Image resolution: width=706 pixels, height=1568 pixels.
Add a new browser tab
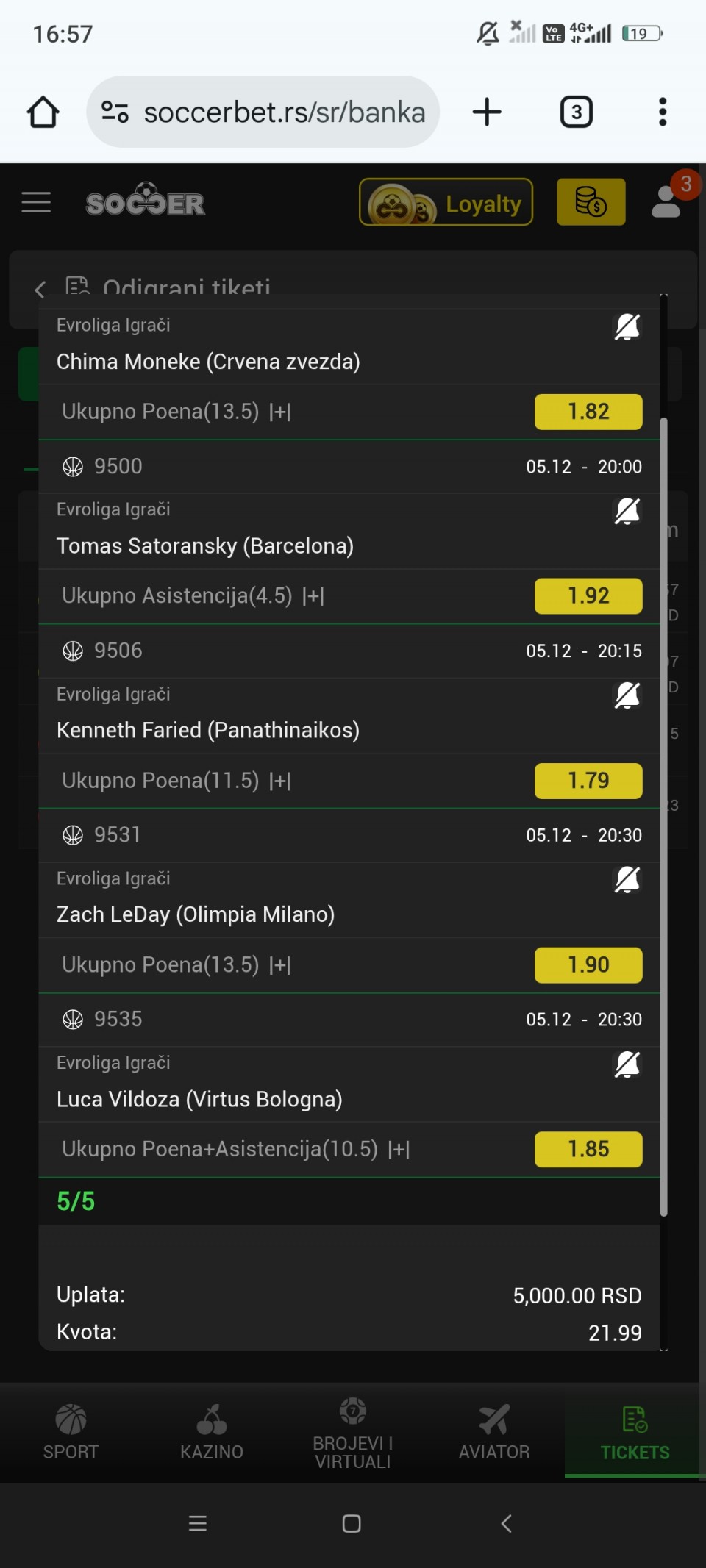tap(487, 112)
